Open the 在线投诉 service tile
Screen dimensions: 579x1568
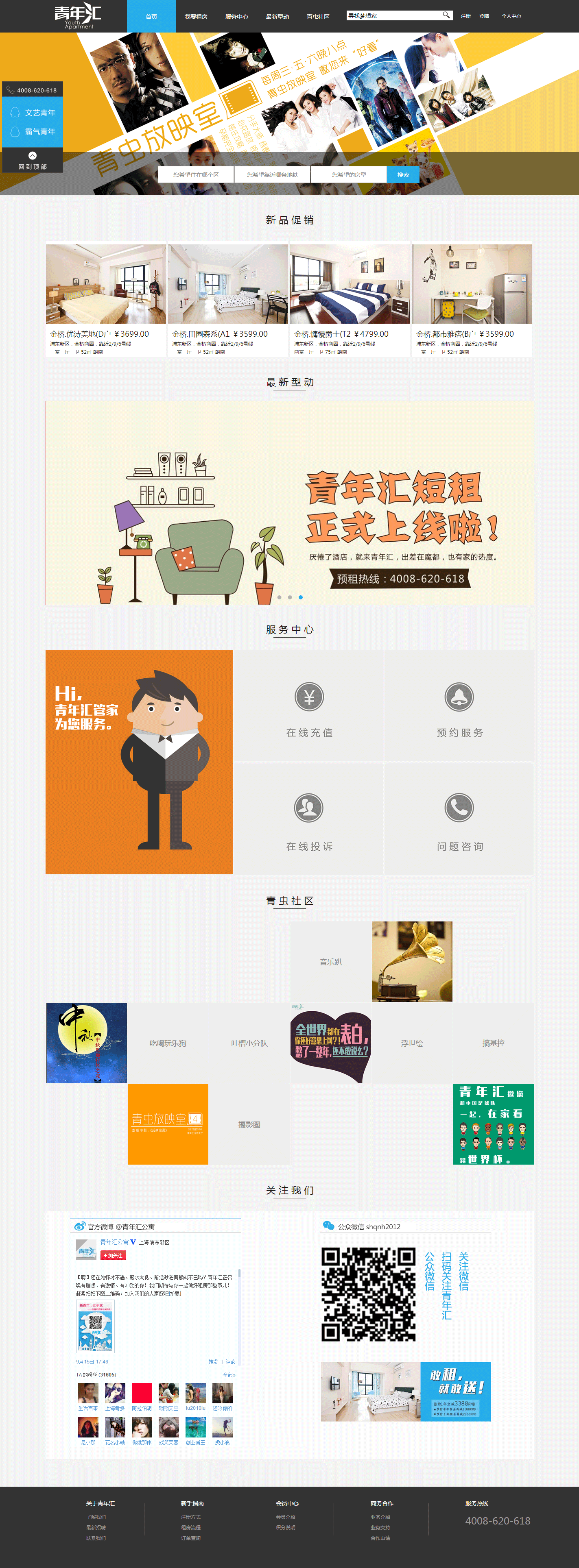(x=309, y=819)
